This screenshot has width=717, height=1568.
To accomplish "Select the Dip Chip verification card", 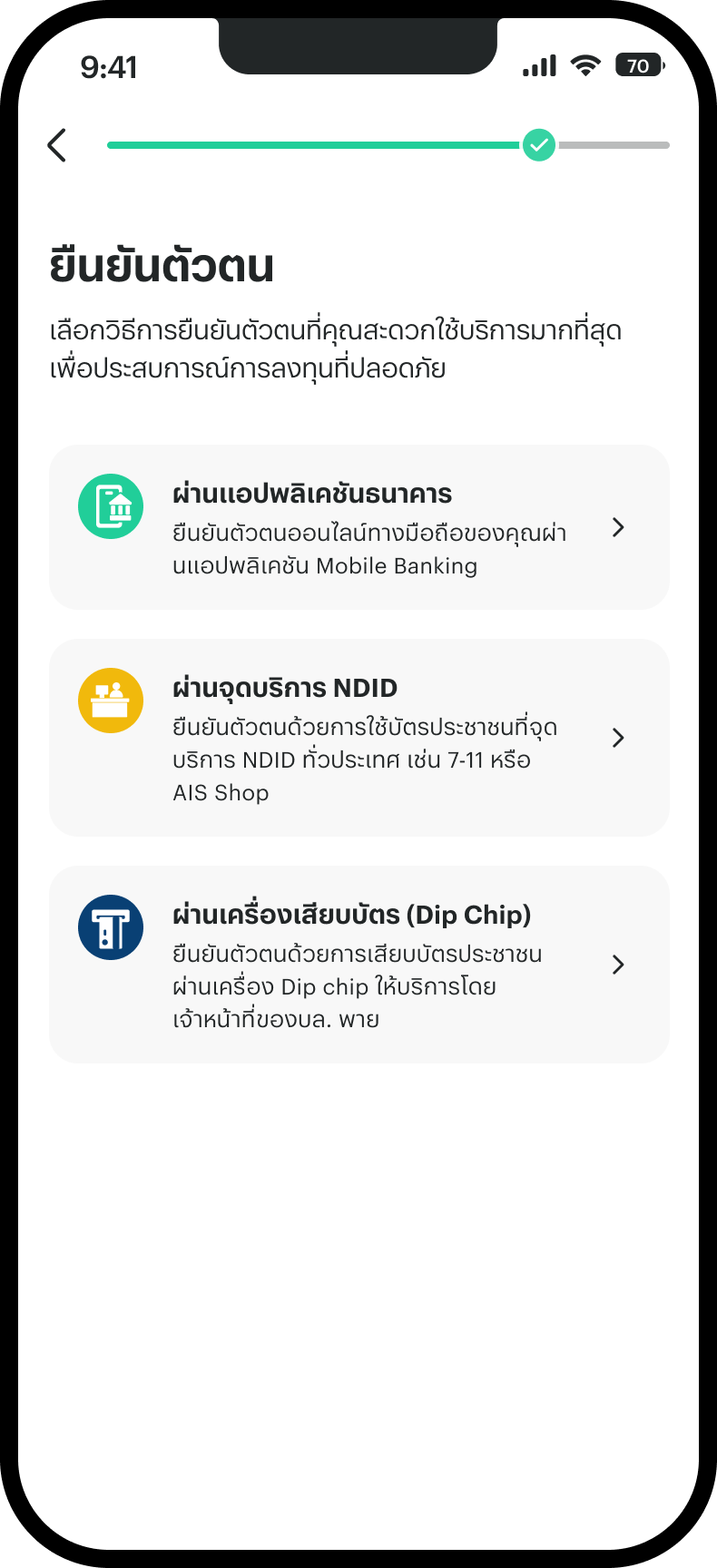I will coord(358,964).
